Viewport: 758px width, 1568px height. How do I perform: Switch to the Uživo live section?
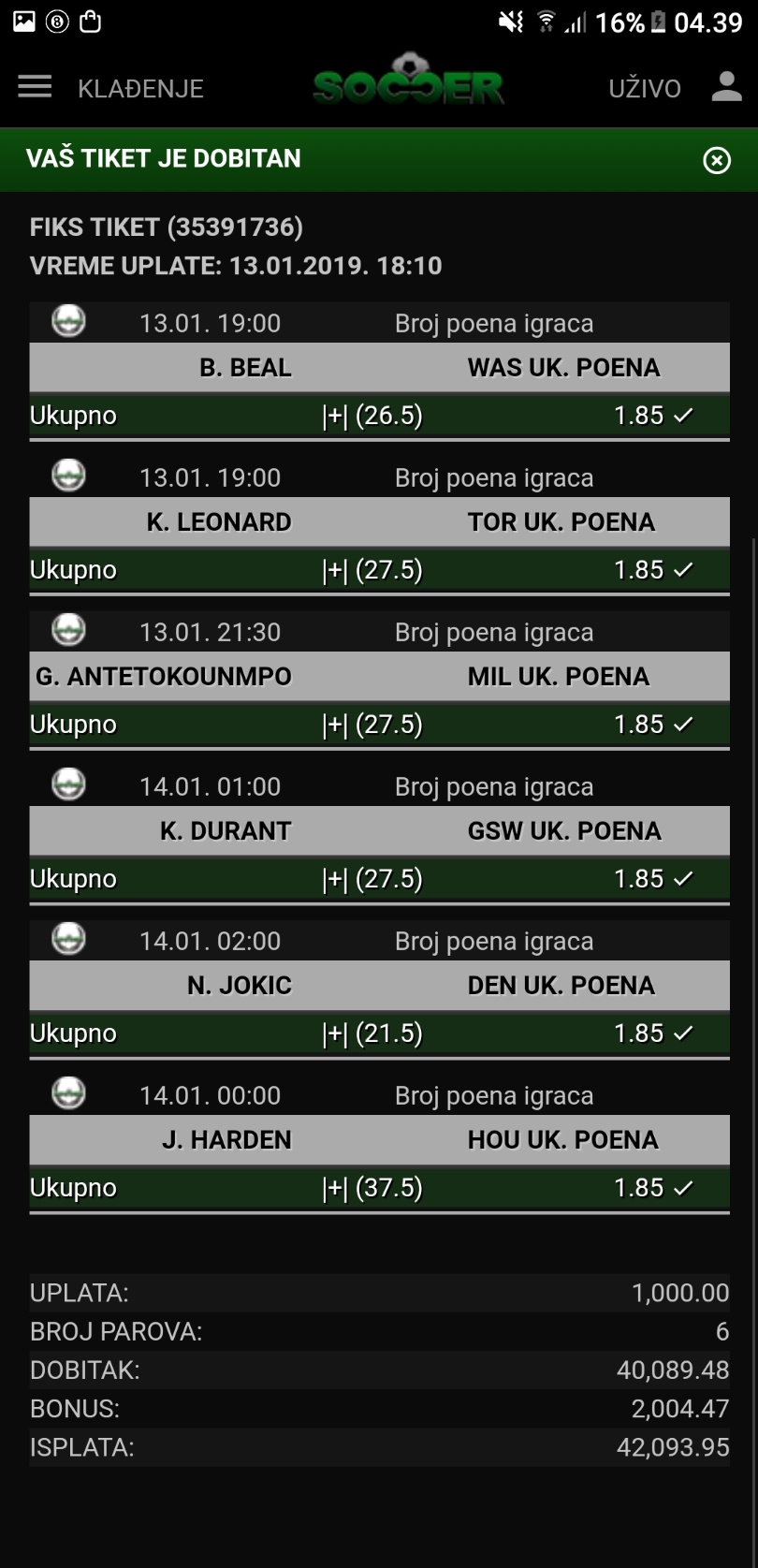[645, 89]
